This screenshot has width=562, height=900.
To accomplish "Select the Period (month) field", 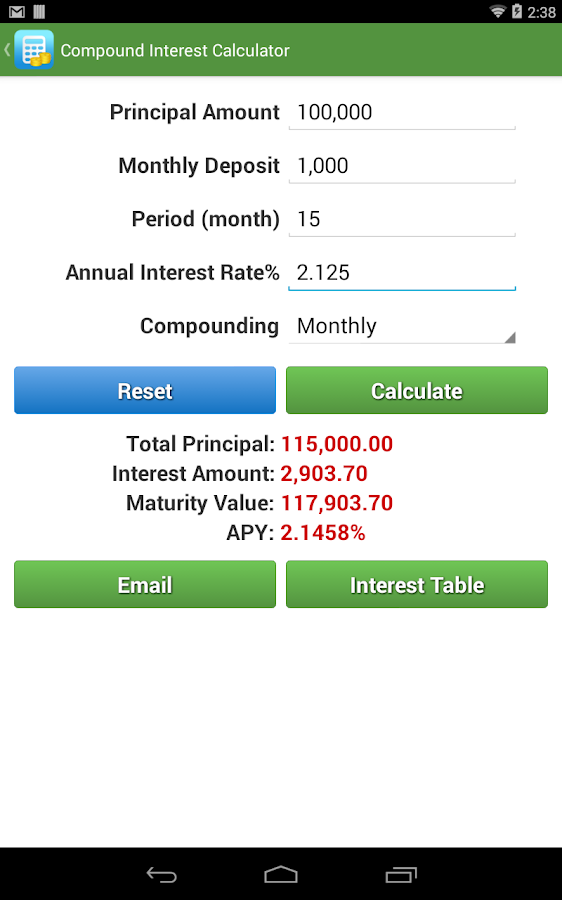I will [x=402, y=219].
